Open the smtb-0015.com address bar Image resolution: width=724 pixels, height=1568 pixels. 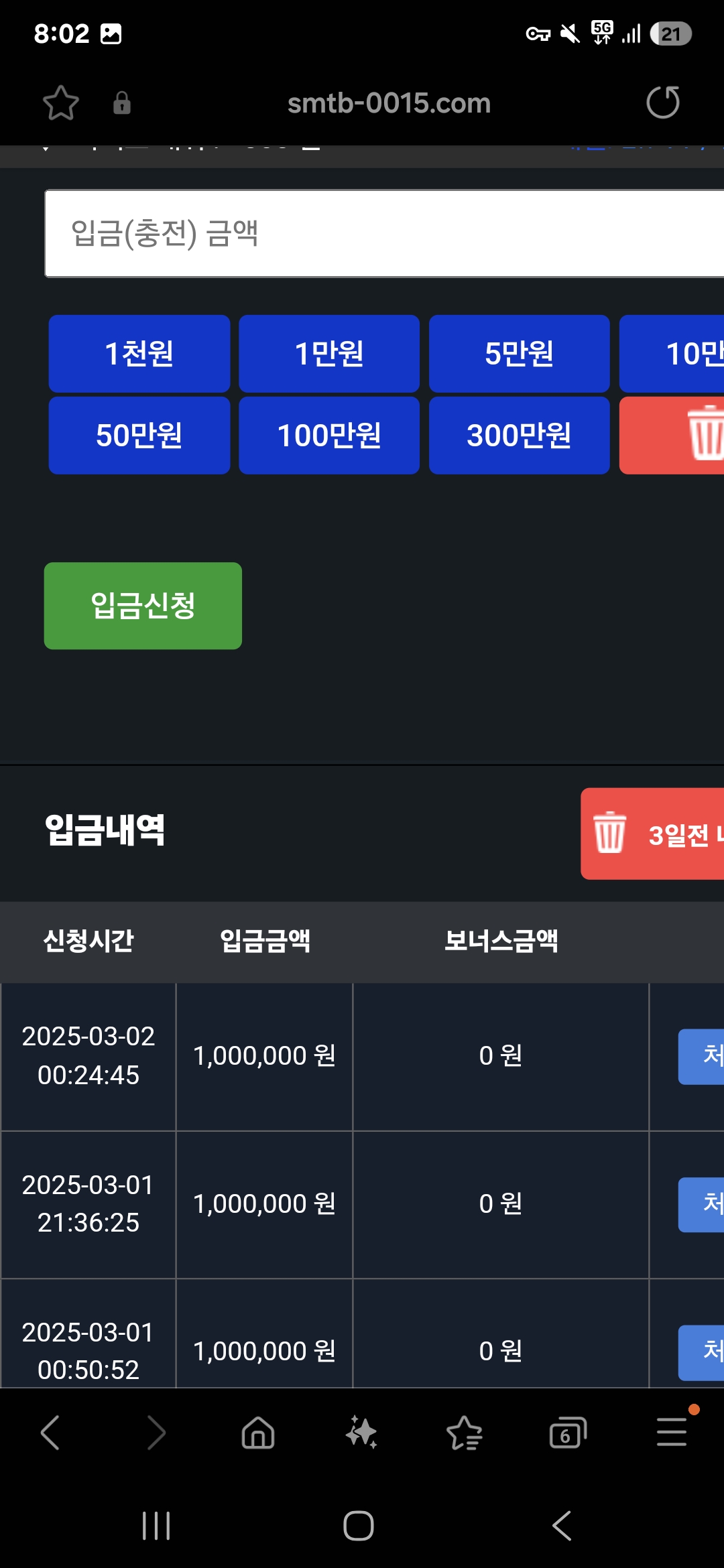pyautogui.click(x=389, y=103)
